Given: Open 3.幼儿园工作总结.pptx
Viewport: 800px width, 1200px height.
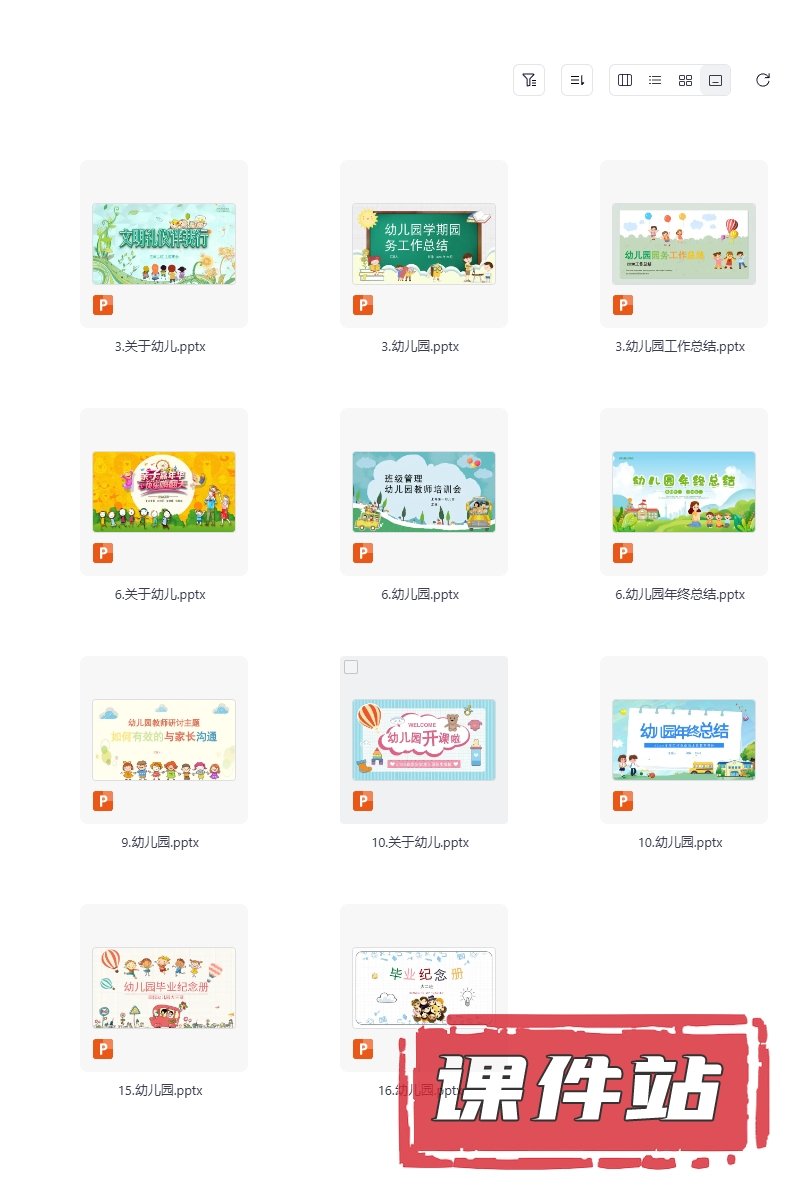Looking at the screenshot, I should tap(684, 244).
